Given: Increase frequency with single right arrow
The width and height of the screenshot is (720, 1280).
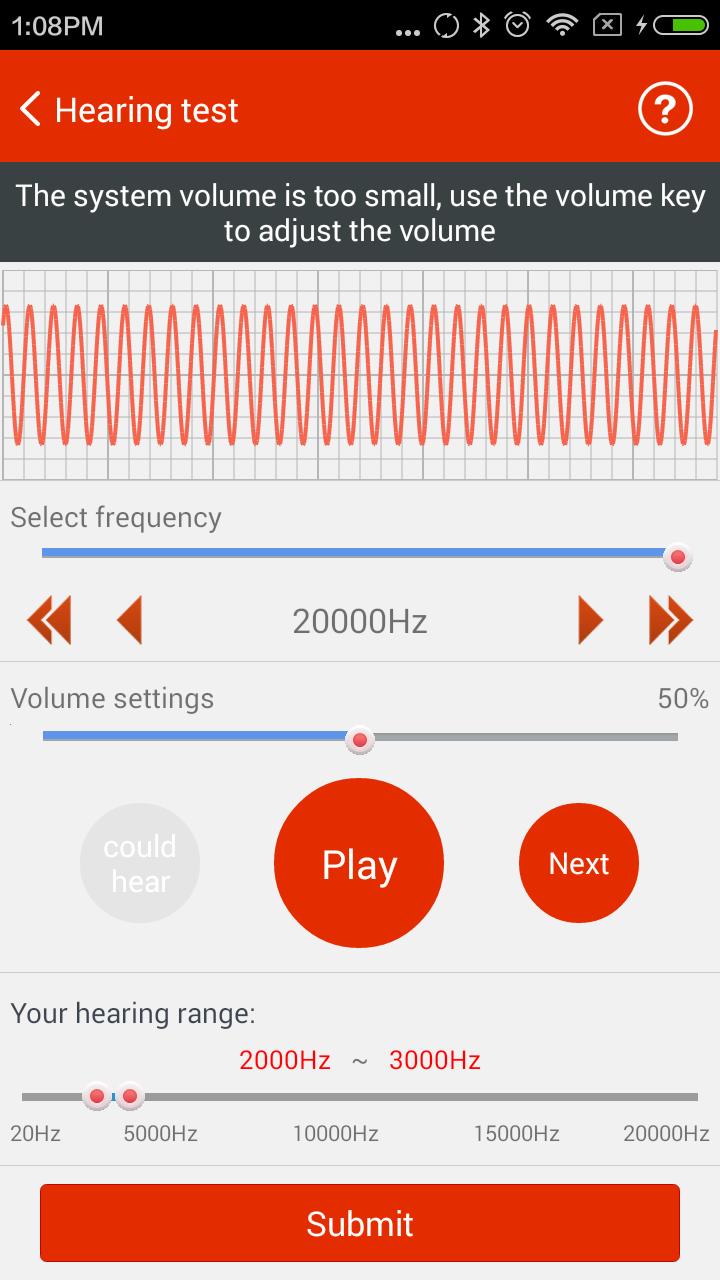Looking at the screenshot, I should 589,620.
